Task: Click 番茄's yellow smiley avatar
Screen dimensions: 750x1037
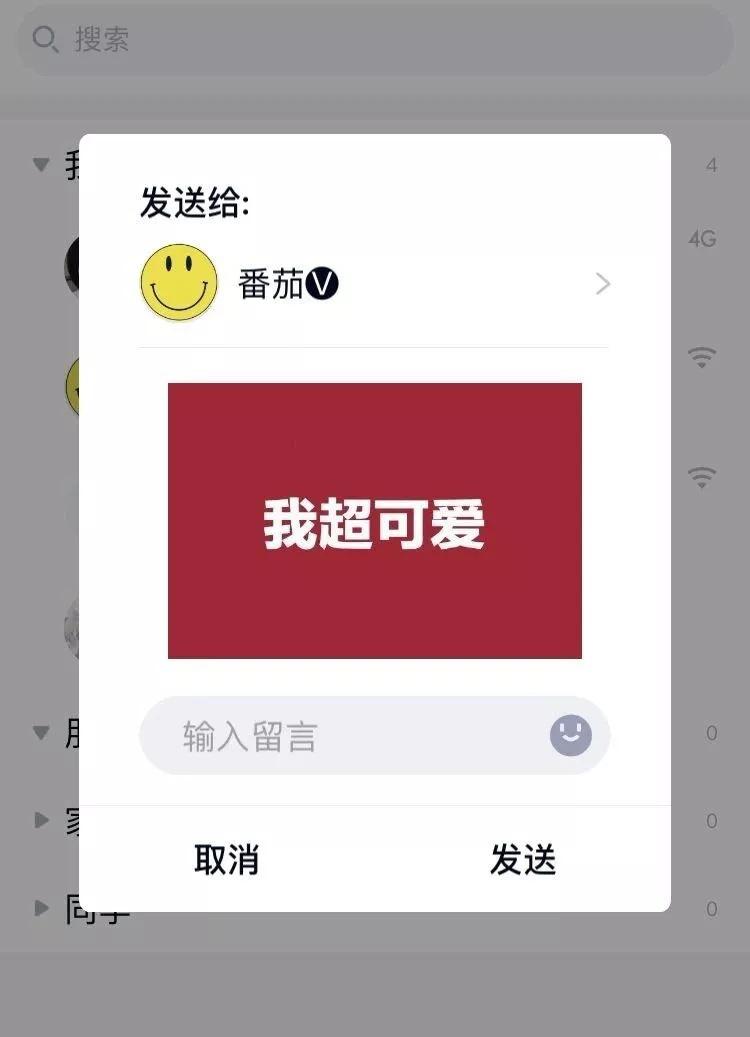Action: (x=178, y=282)
